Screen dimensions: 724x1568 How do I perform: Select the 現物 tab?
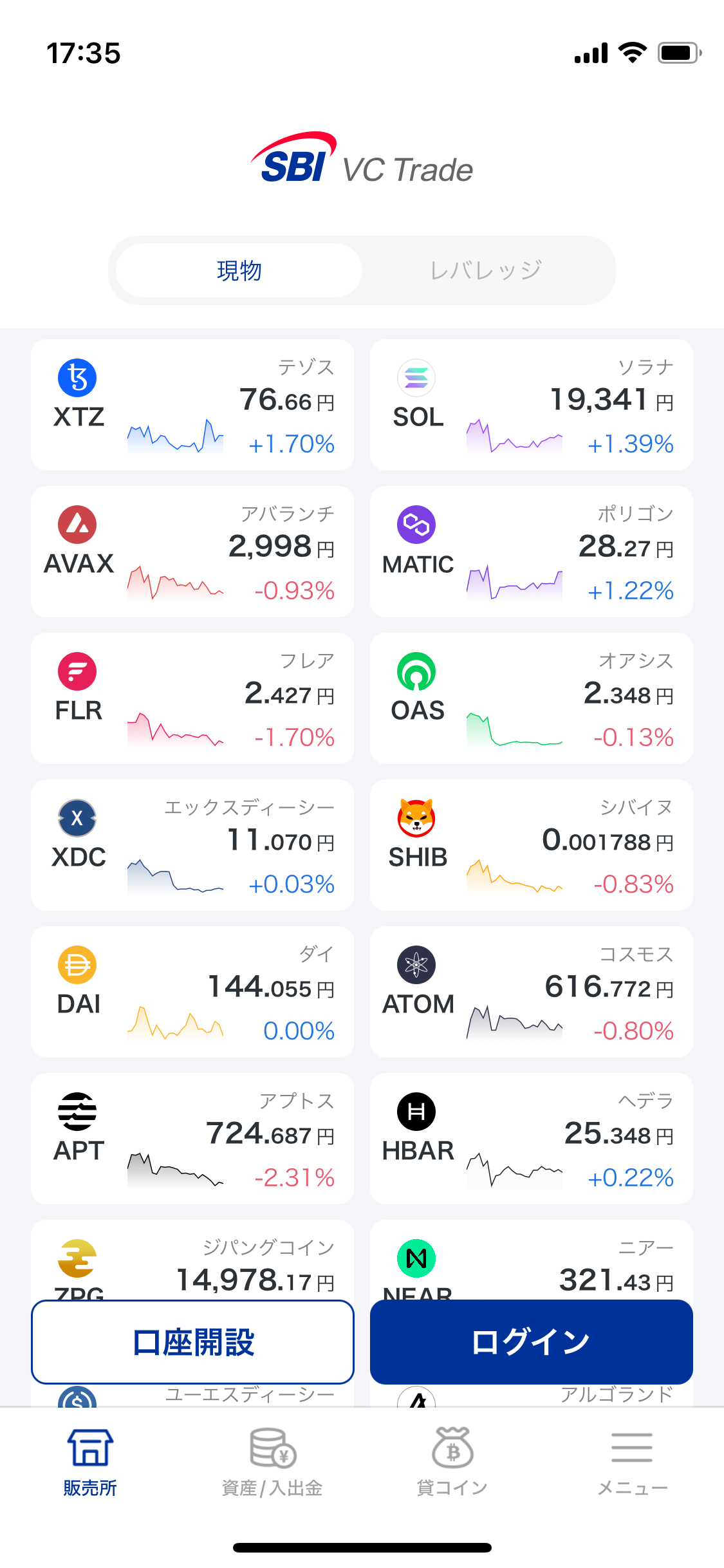tap(239, 270)
